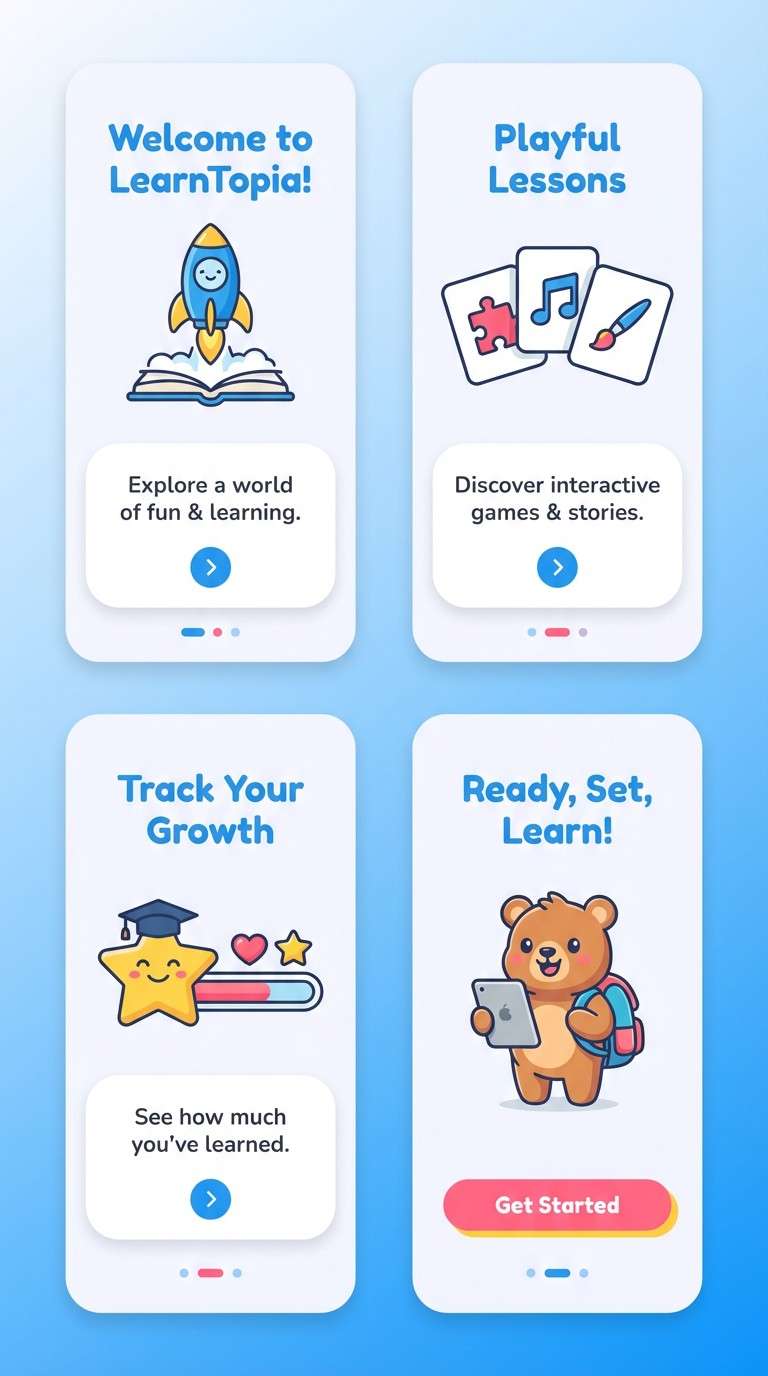Select the active first page dot on Welcome screen

tap(193, 632)
